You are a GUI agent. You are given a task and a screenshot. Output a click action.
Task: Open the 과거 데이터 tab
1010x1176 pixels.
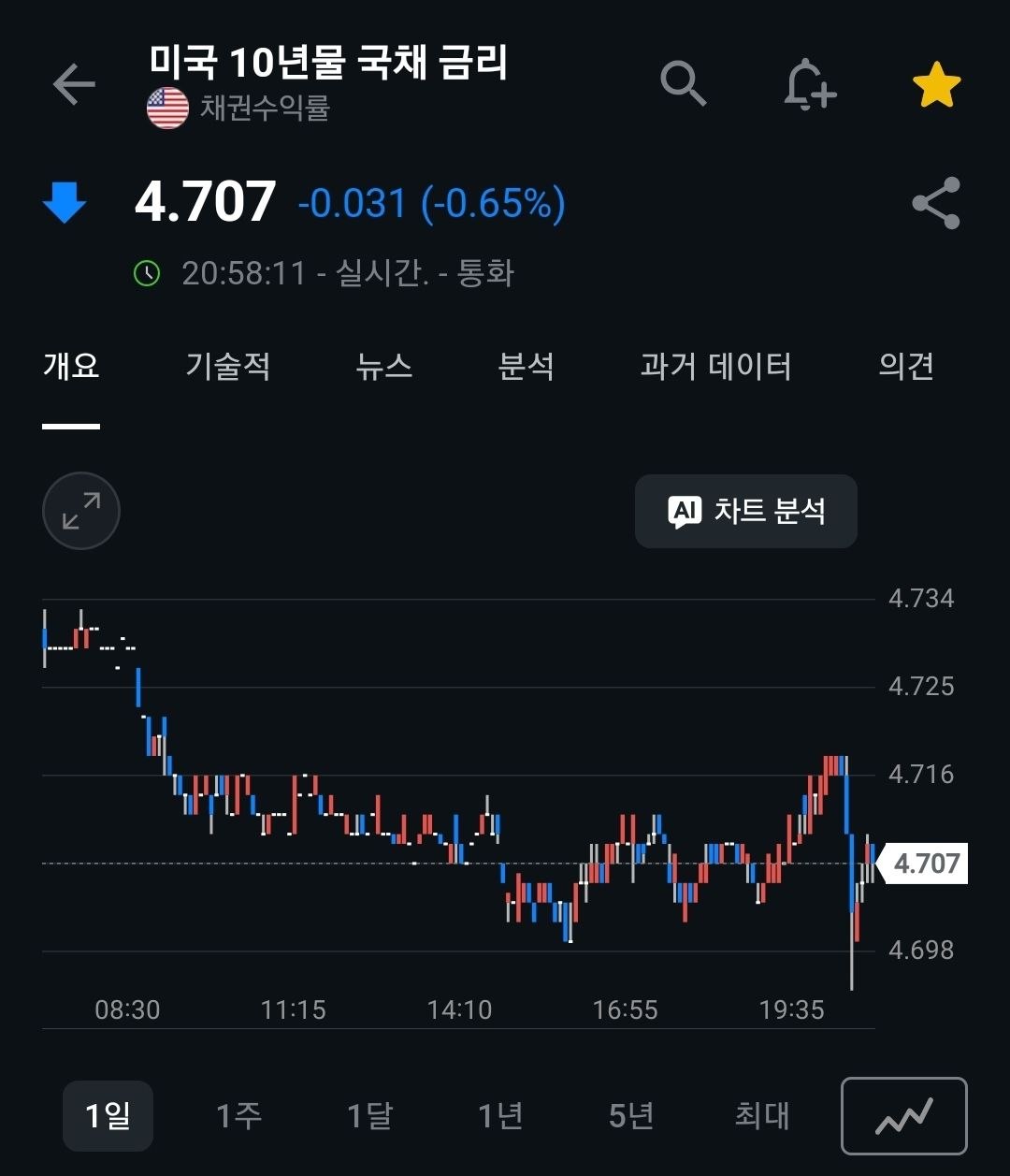point(716,366)
